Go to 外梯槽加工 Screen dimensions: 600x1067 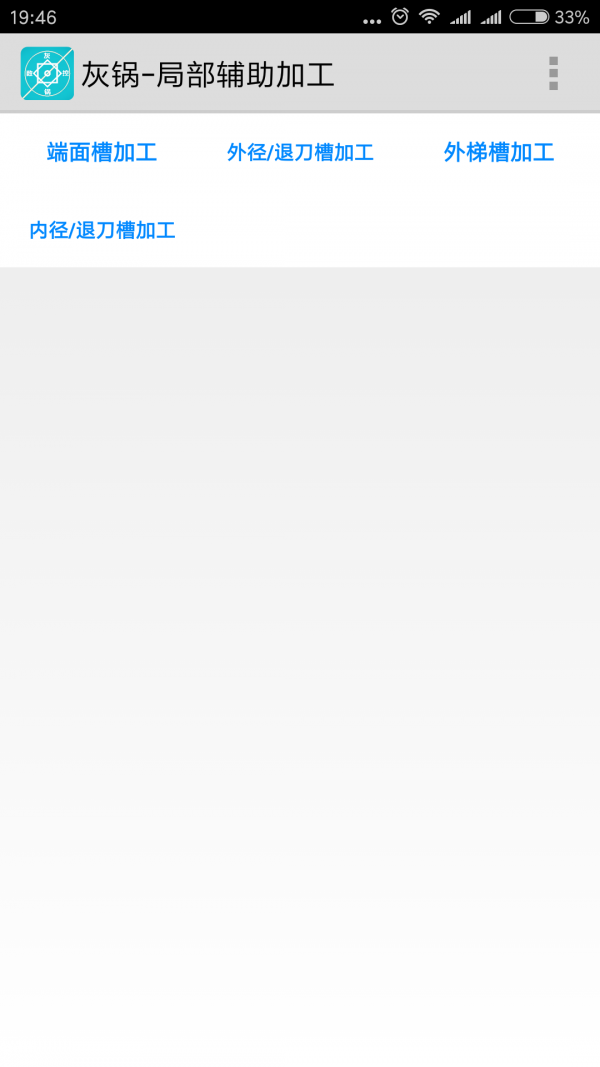pos(498,153)
